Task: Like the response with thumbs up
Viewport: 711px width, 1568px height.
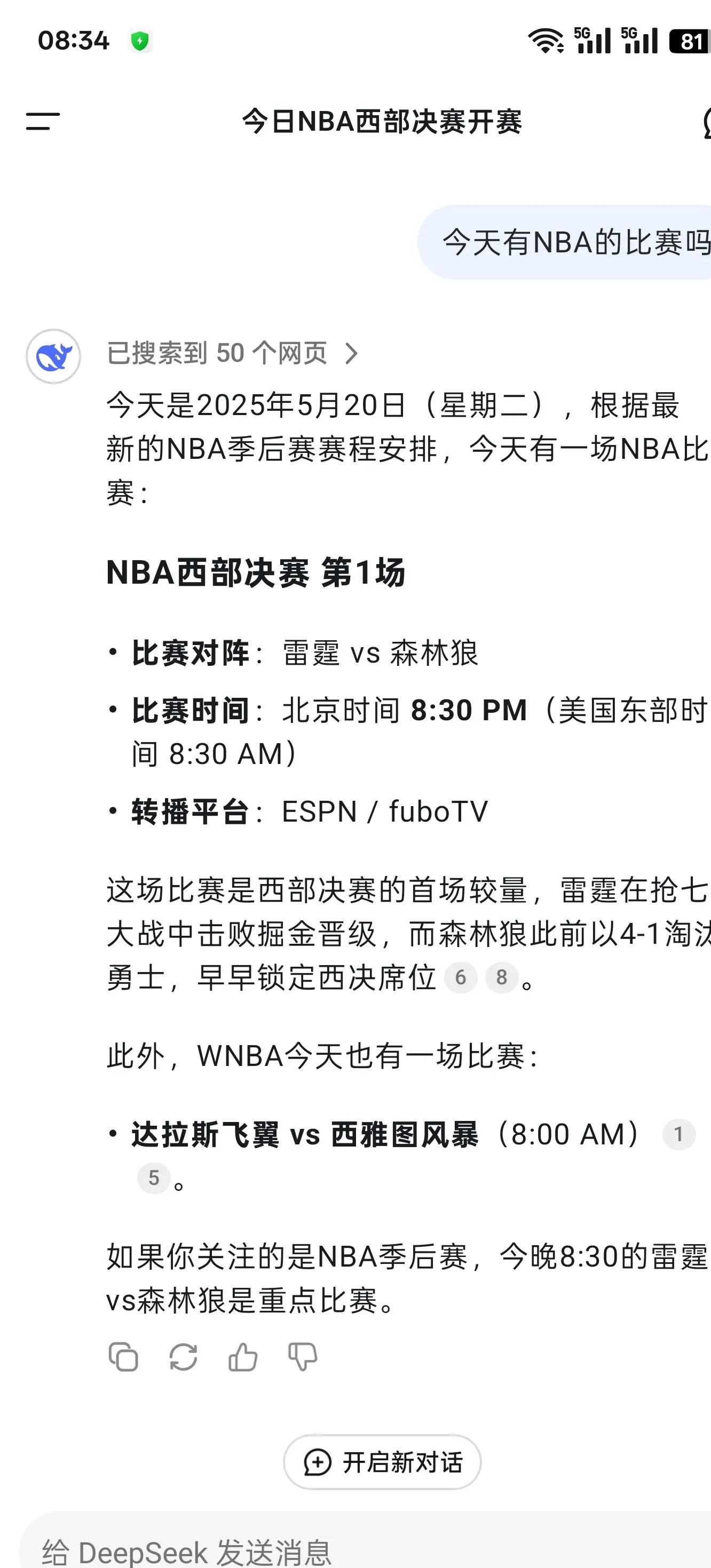Action: 243,1357
